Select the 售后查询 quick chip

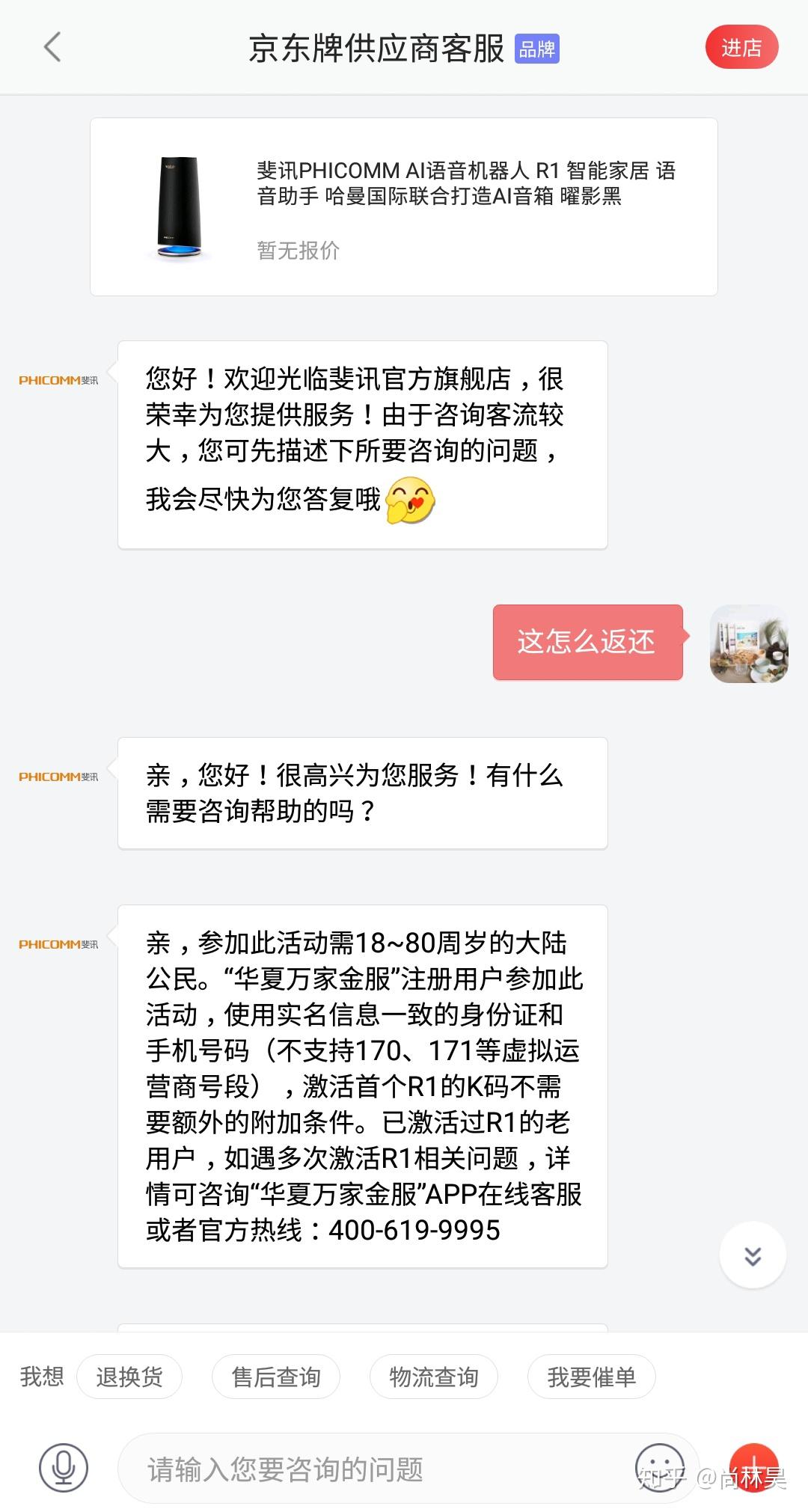pyautogui.click(x=276, y=1377)
